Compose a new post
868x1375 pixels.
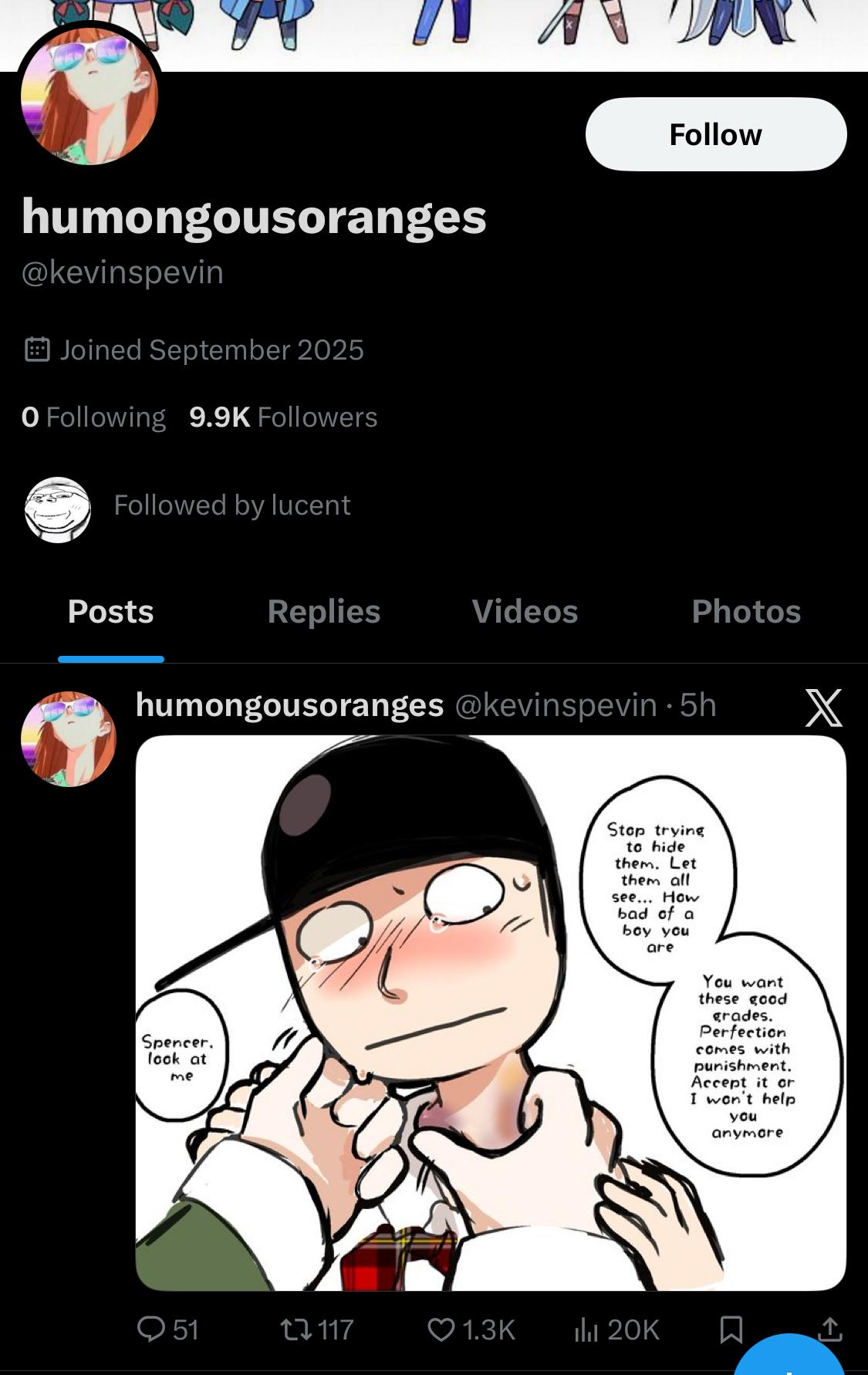(x=789, y=1361)
